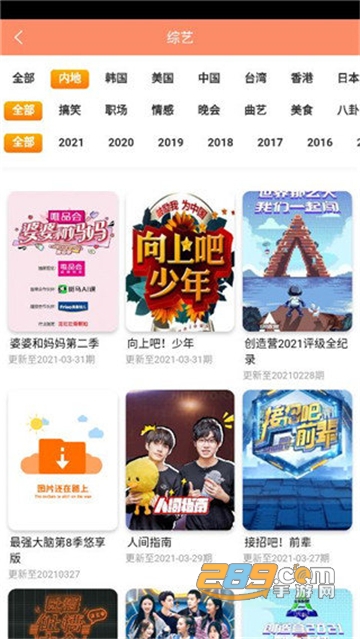Image resolution: width=360 pixels, height=639 pixels.
Task: Filter shows by year 2017
Action: 270,143
